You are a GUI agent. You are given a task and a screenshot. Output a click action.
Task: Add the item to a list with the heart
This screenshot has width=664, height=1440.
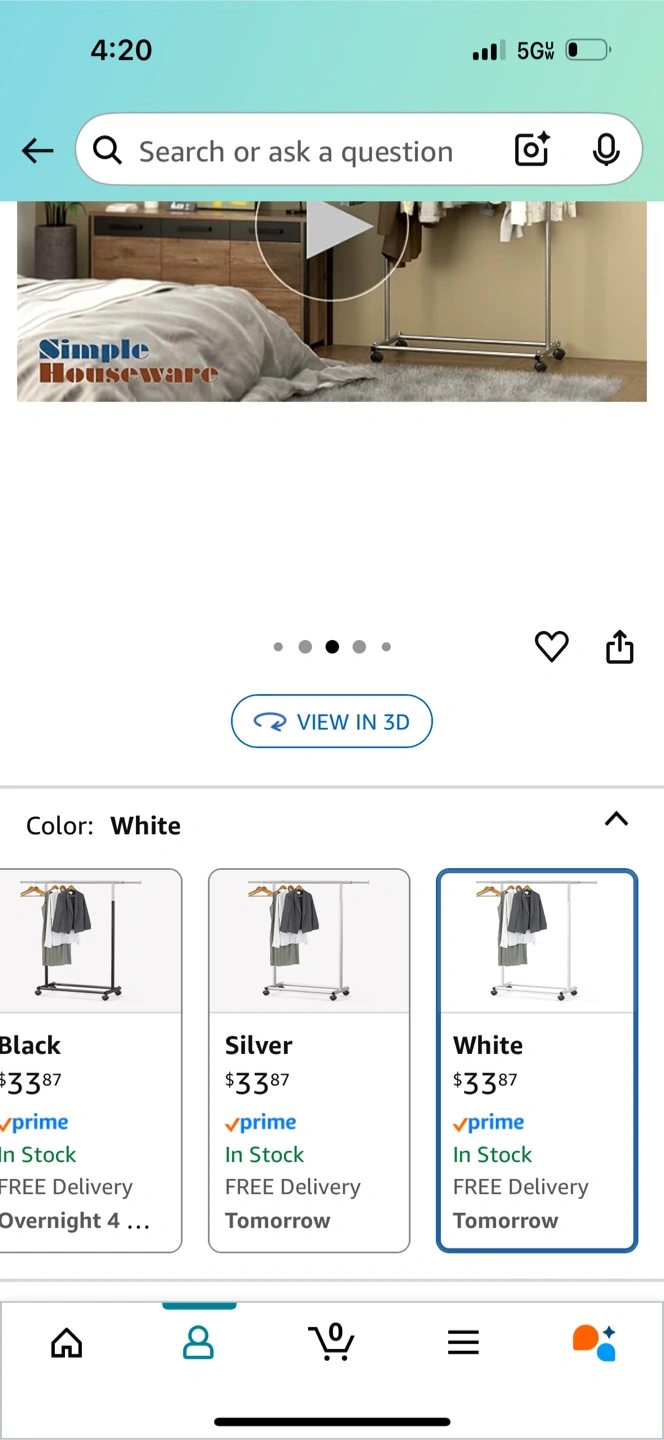coord(551,647)
